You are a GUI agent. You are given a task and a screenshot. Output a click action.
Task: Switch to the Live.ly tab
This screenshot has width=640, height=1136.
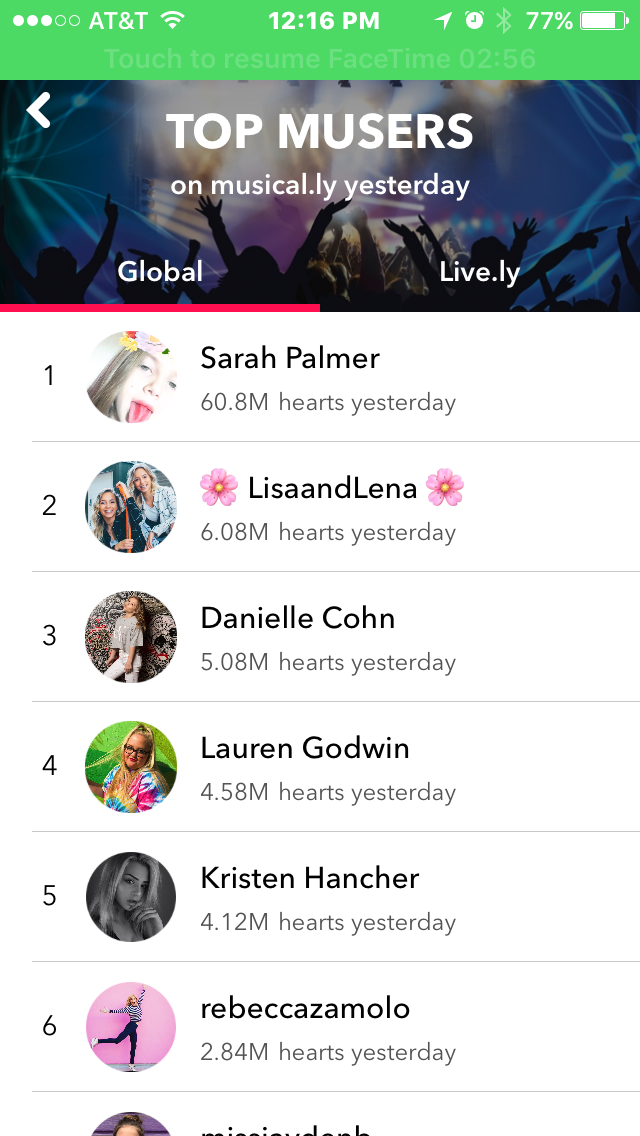point(479,272)
